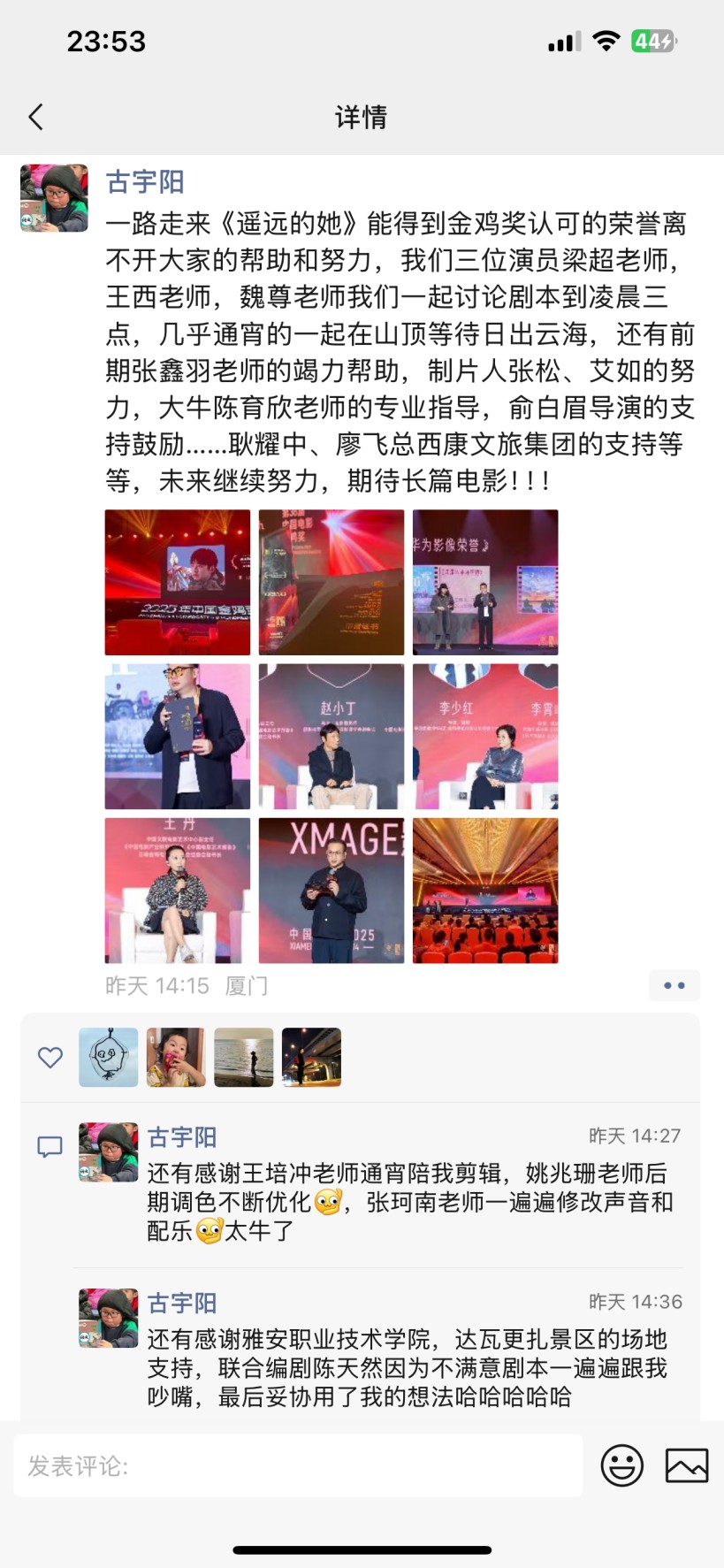Open the 厦门 location link
The height and width of the screenshot is (1568, 724).
247,985
